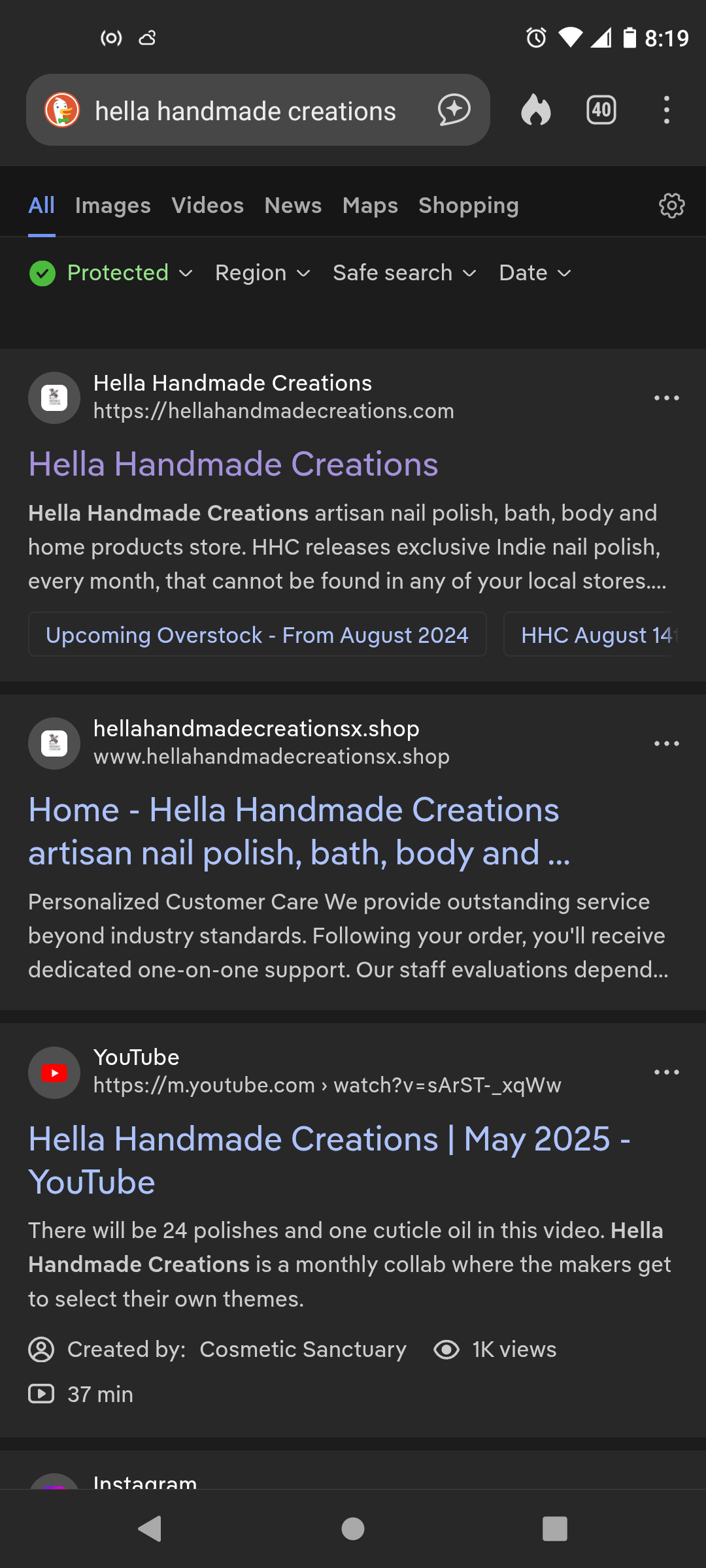Viewport: 706px width, 1568px height.
Task: Expand the Safe search filter
Action: coord(404,273)
